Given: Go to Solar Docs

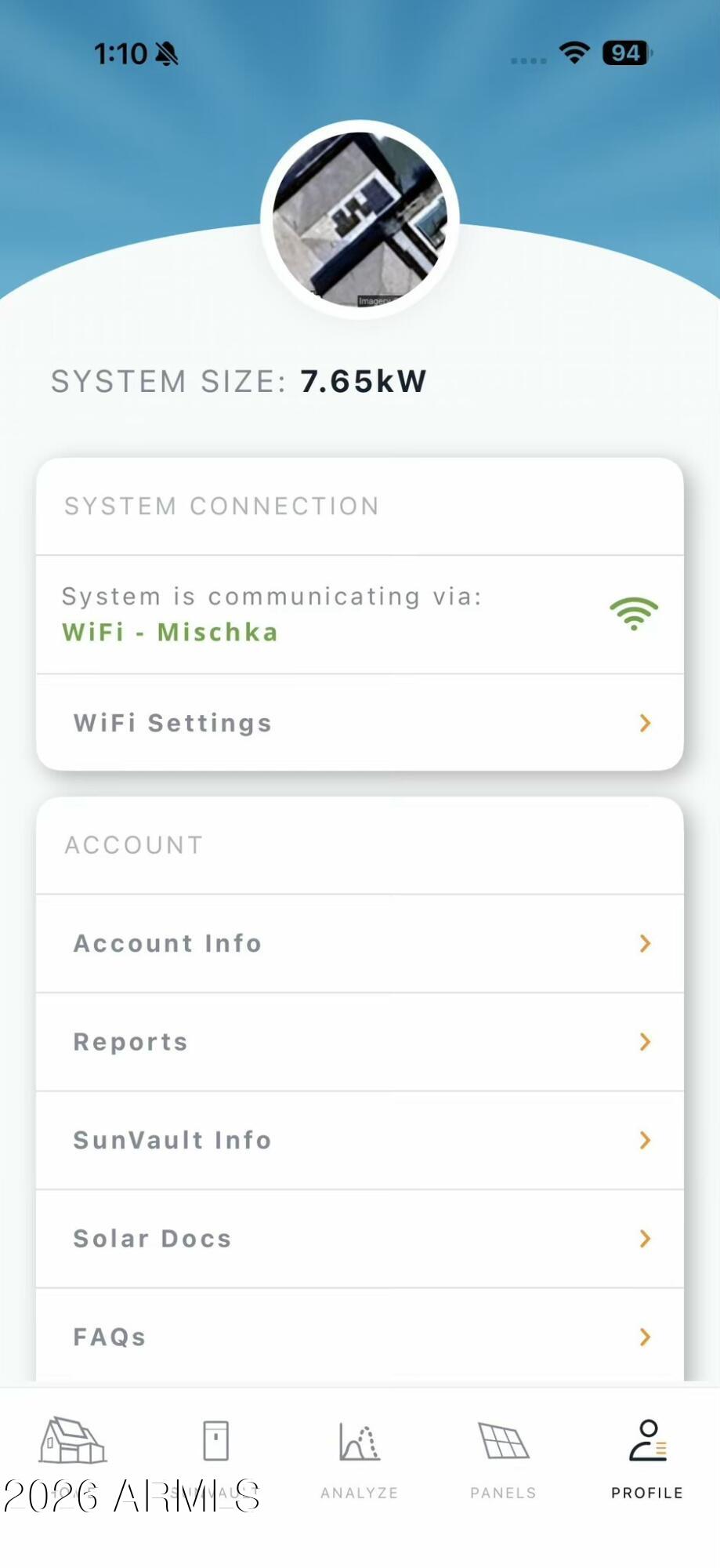Looking at the screenshot, I should [360, 1239].
